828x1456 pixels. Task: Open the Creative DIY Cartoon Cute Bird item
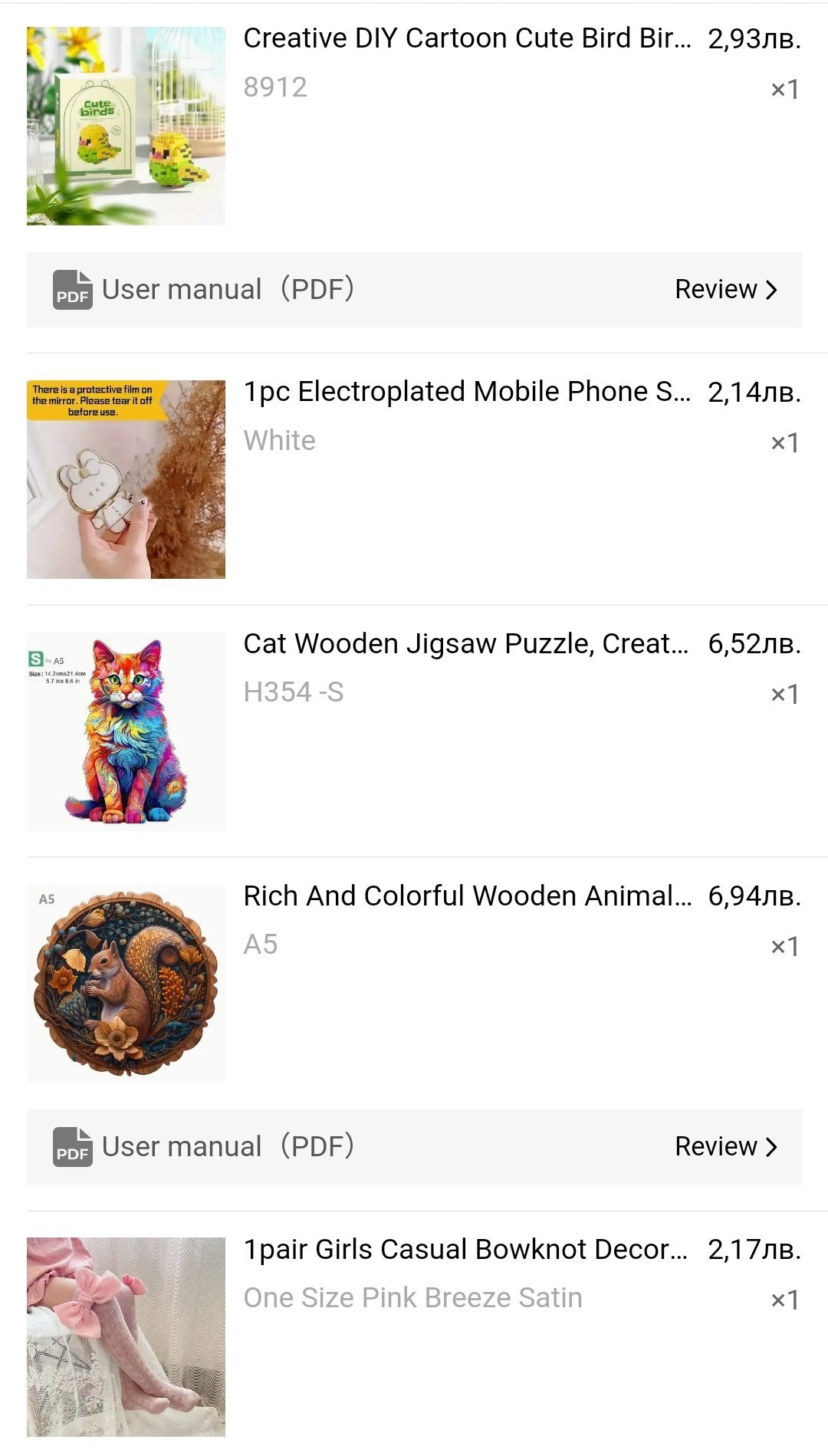point(466,38)
